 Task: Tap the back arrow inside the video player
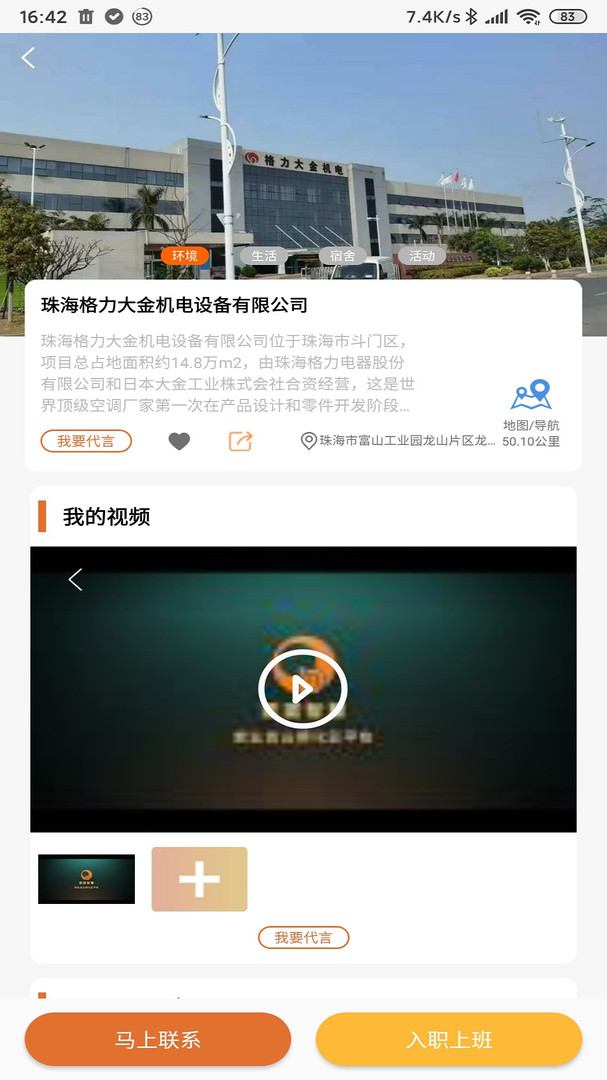point(76,579)
